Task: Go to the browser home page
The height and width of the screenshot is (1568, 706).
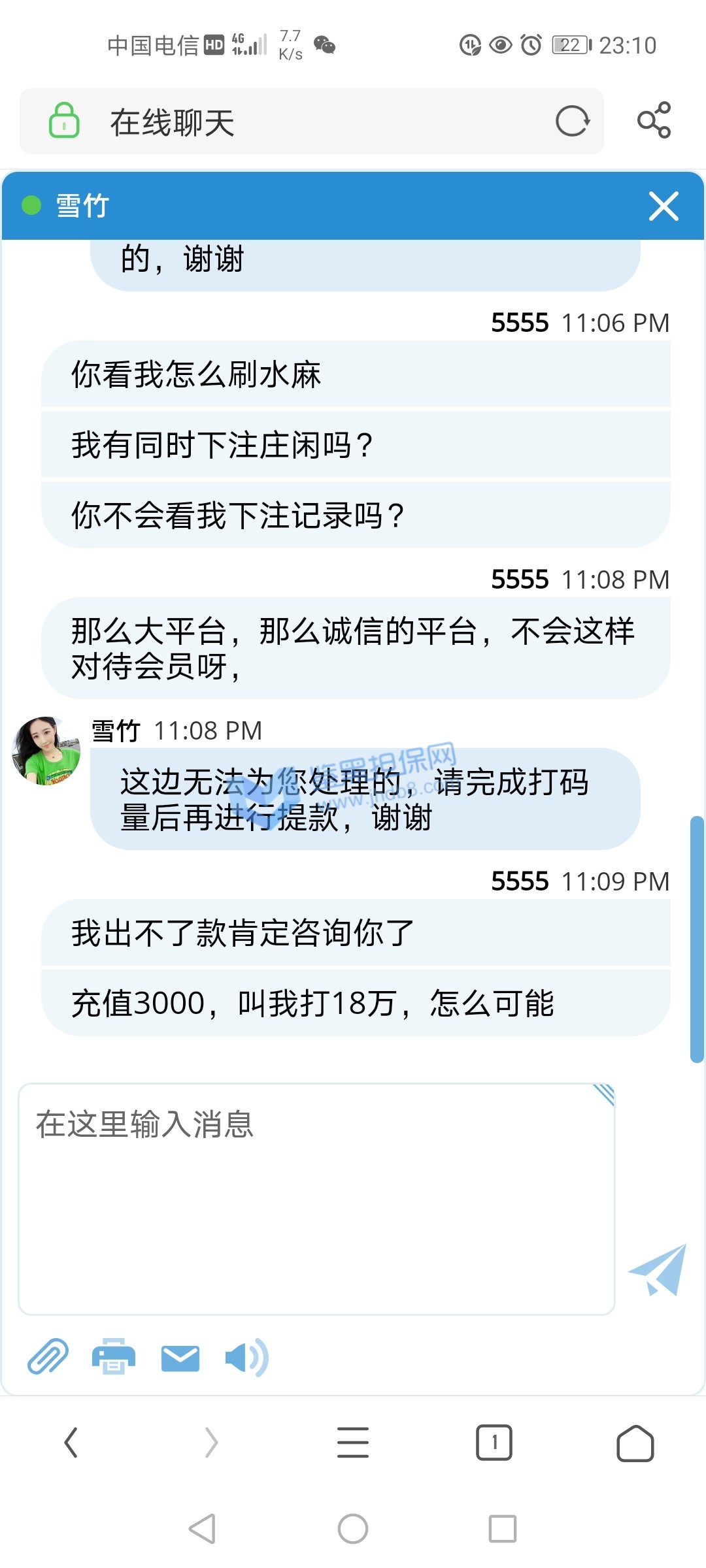Action: tap(635, 1443)
